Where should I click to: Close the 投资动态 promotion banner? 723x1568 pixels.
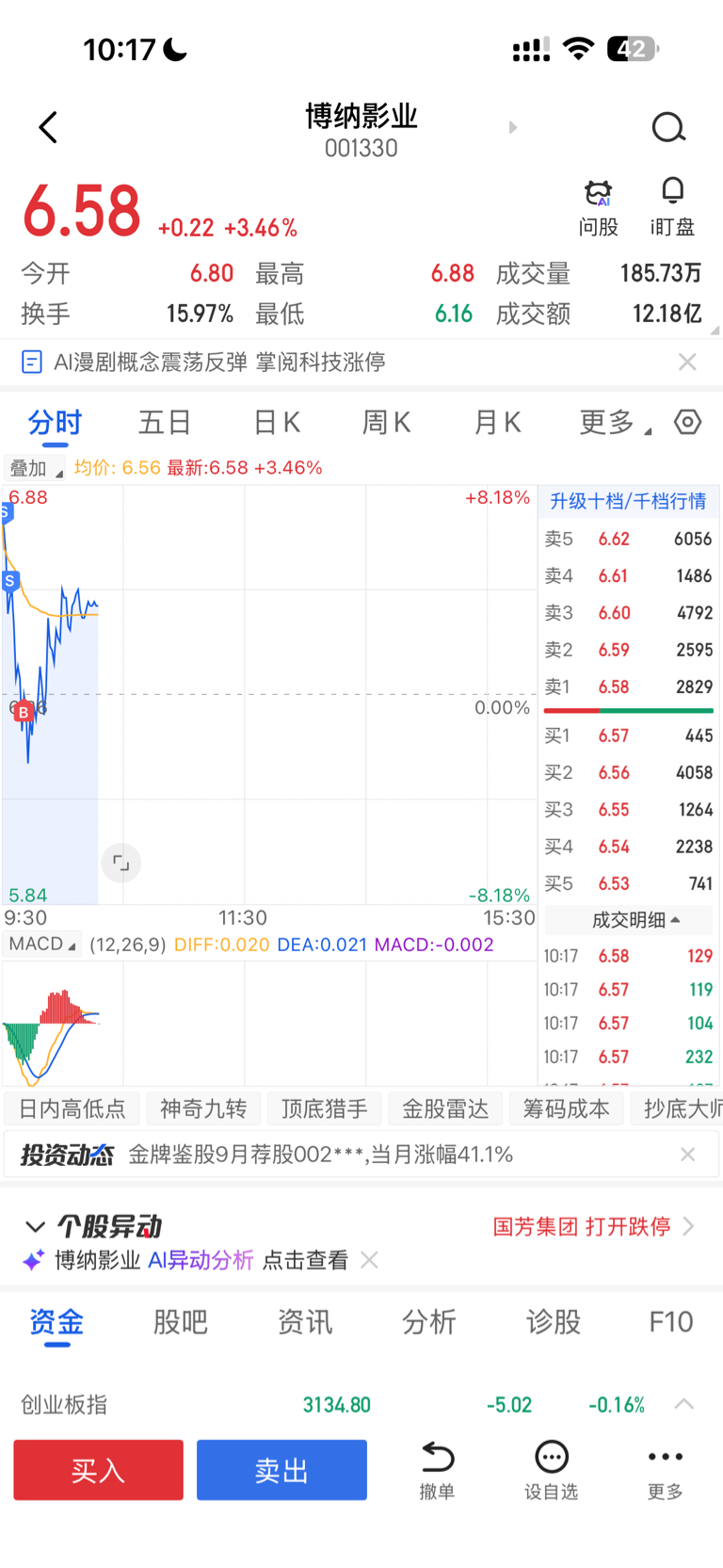(x=688, y=1155)
